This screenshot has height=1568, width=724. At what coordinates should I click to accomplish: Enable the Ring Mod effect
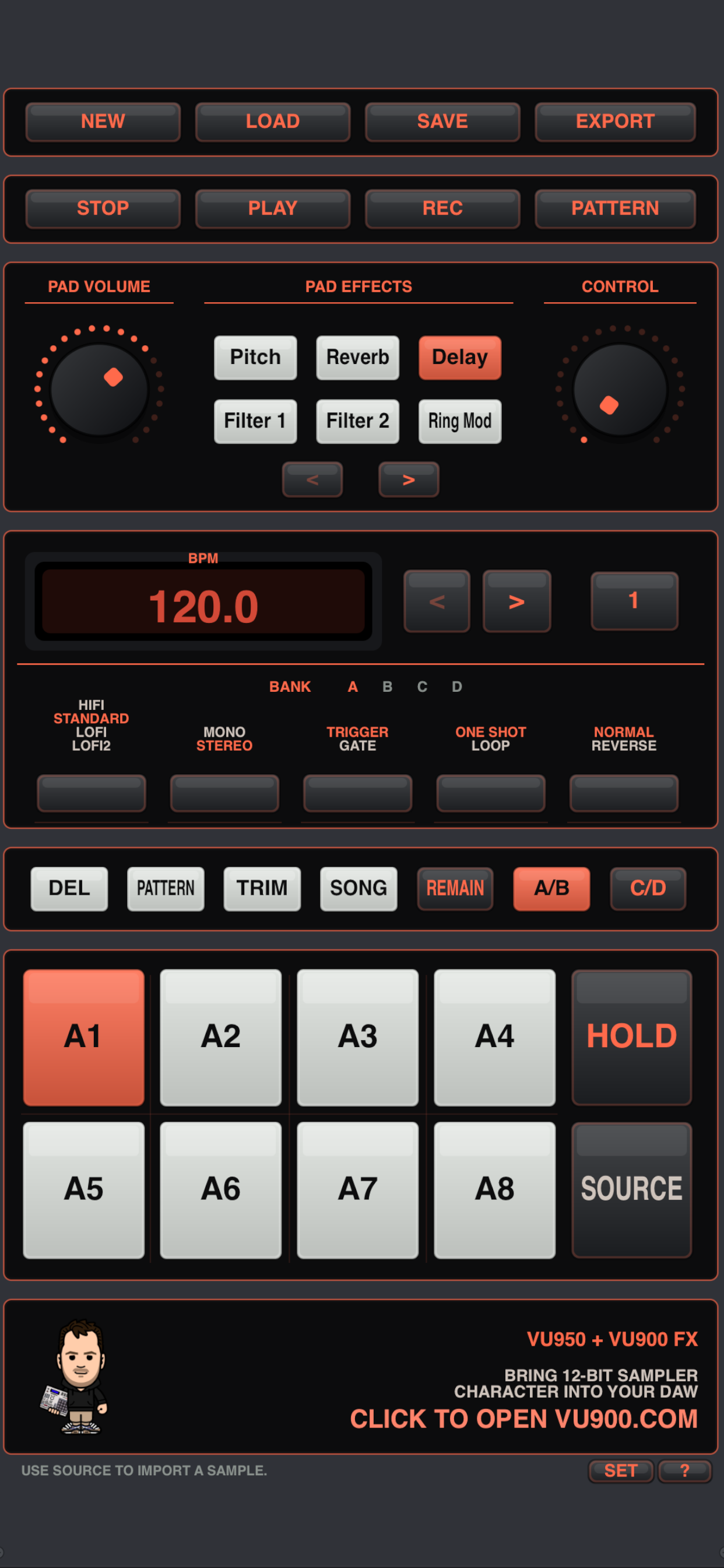coord(459,421)
